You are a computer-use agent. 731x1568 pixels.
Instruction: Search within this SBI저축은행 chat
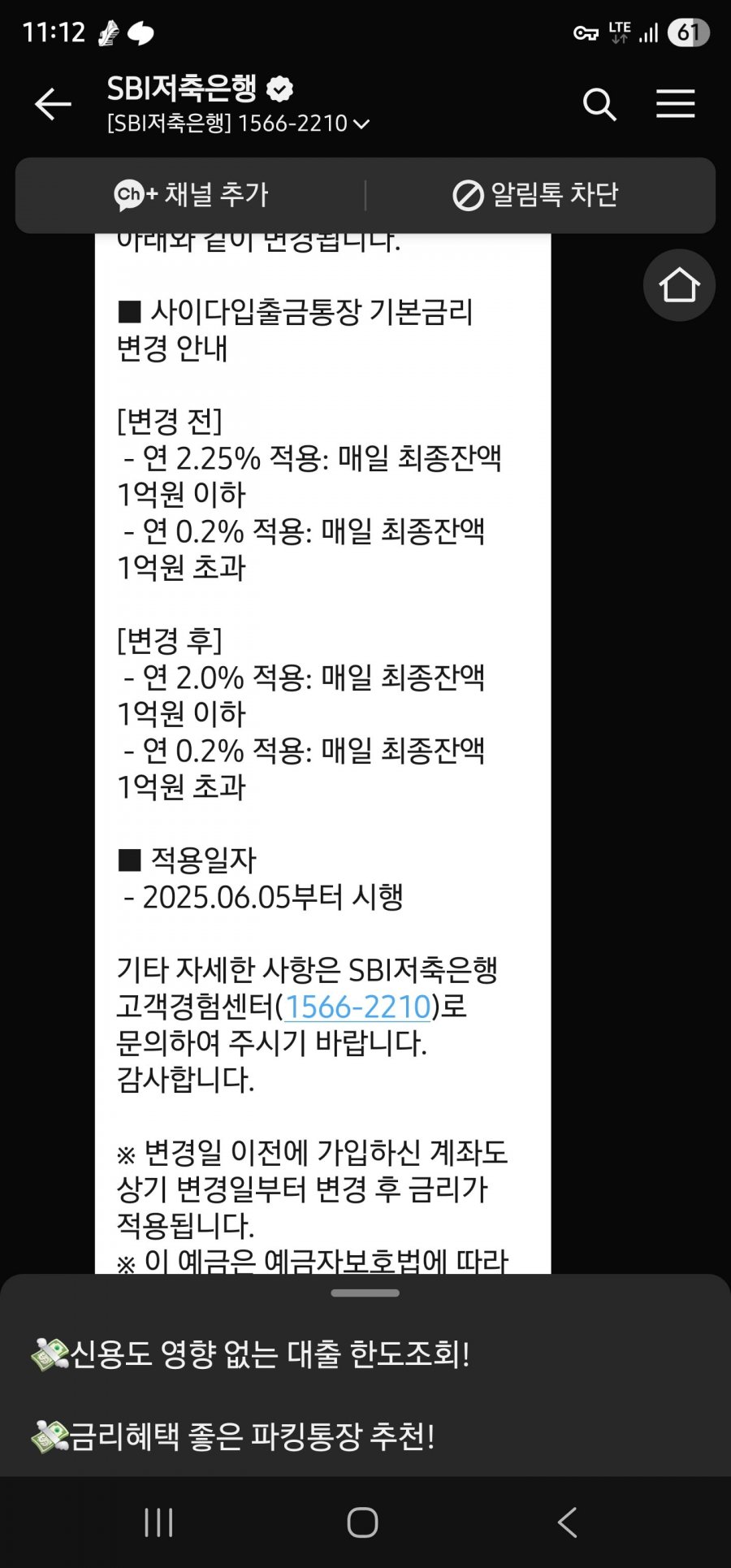[599, 105]
